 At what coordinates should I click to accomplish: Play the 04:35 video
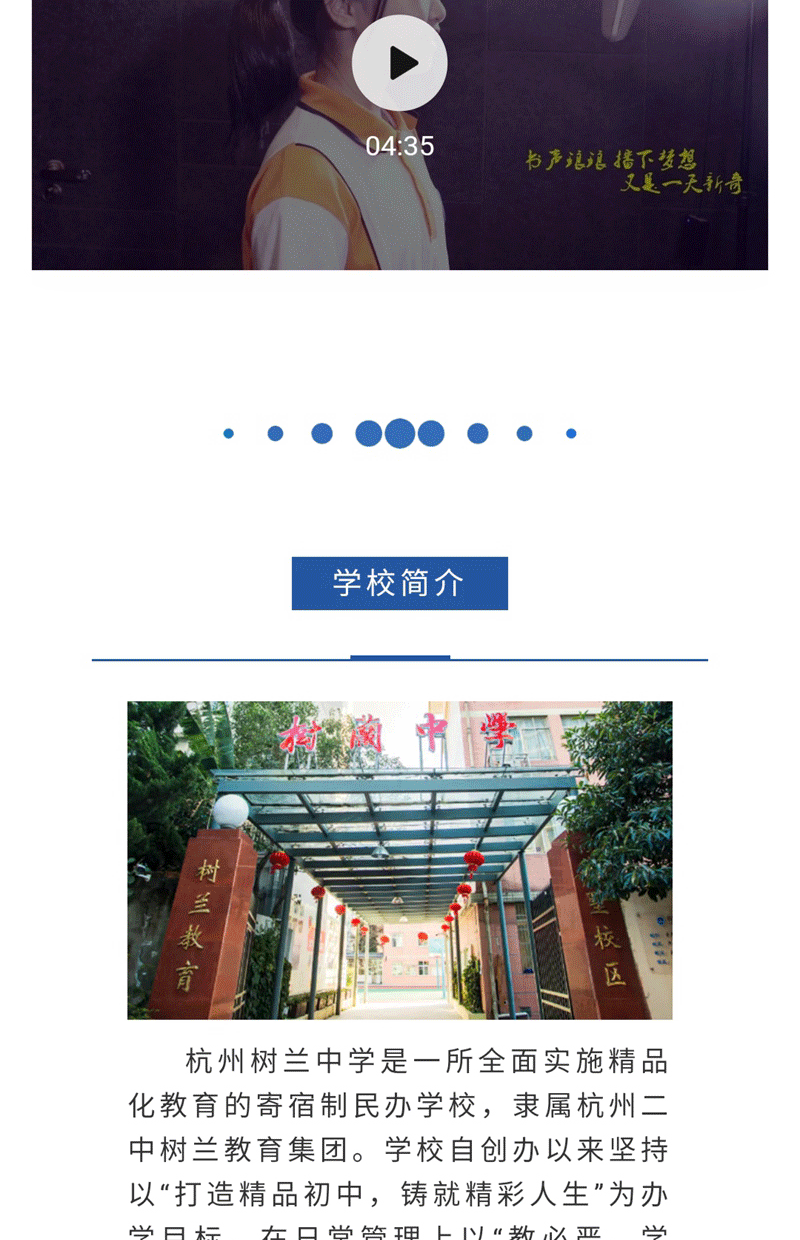(400, 63)
